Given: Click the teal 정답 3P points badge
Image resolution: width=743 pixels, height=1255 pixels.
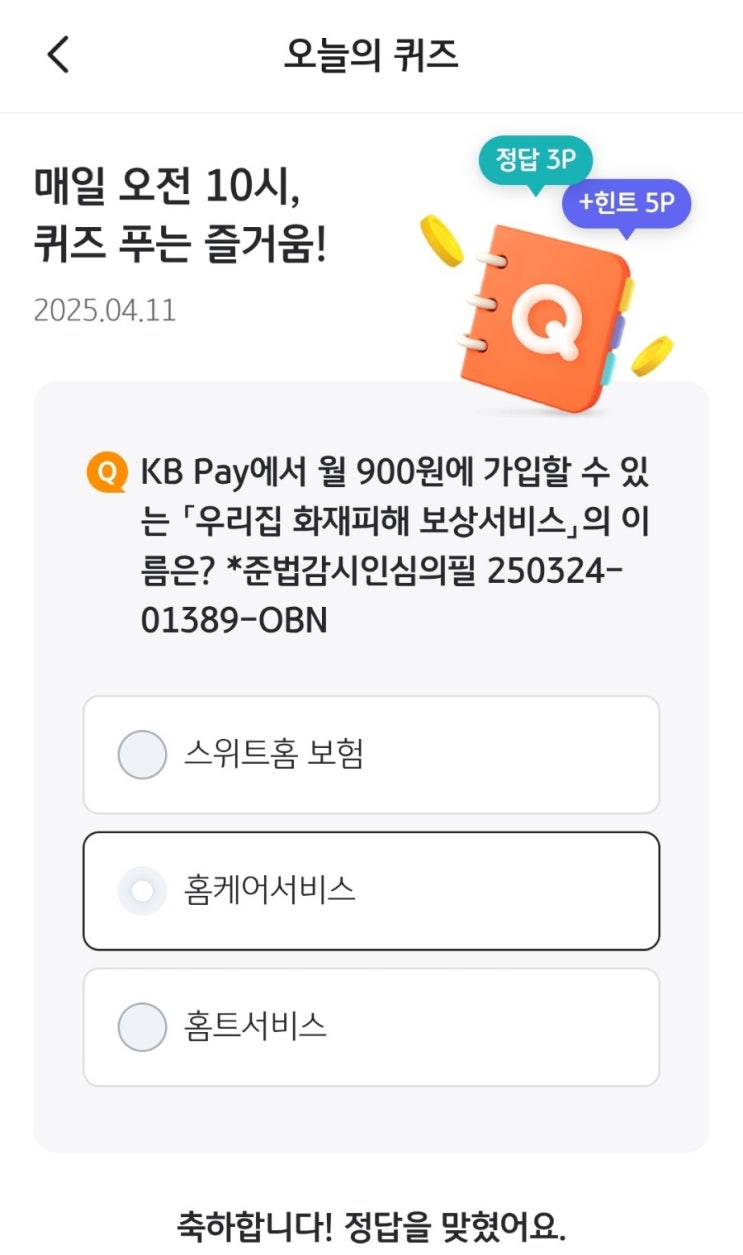Looking at the screenshot, I should 536,160.
